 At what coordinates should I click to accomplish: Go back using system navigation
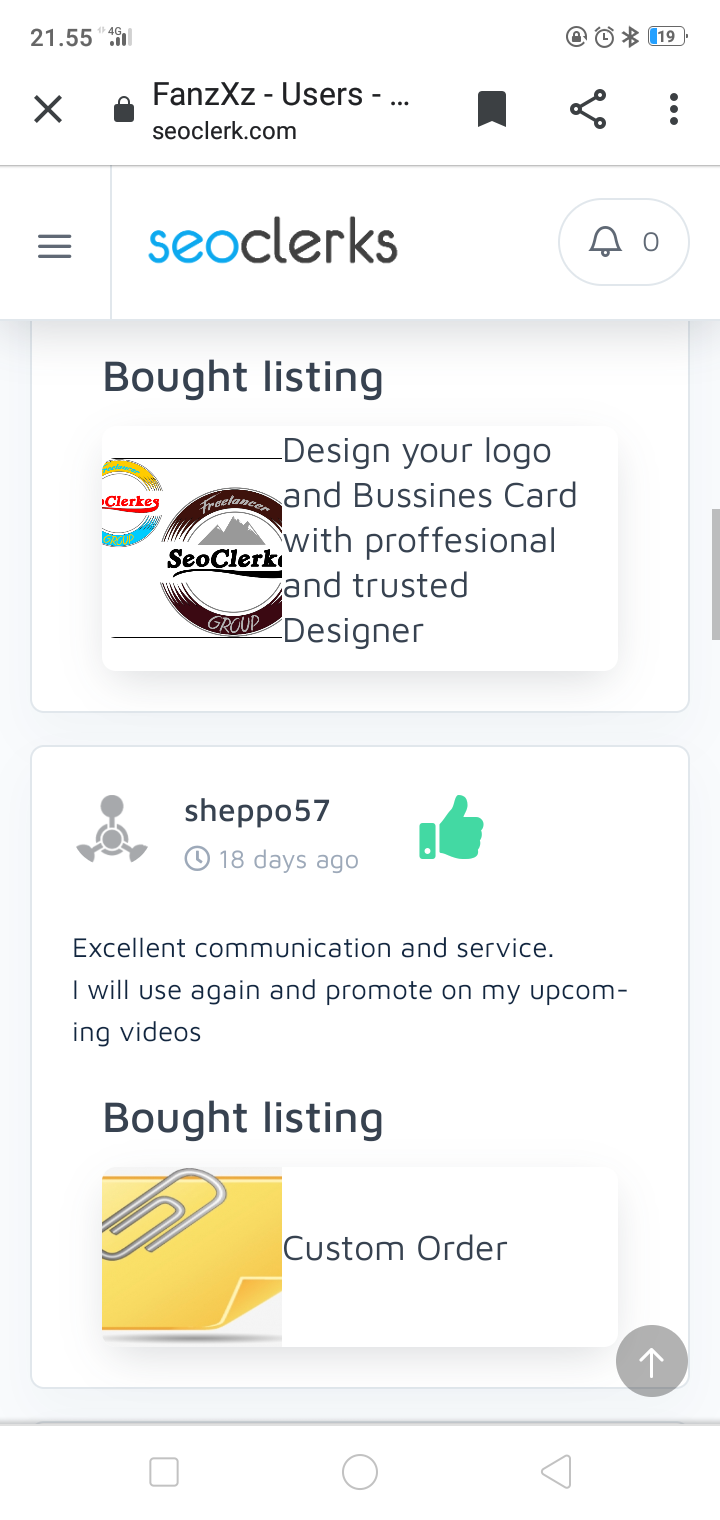click(x=556, y=1471)
